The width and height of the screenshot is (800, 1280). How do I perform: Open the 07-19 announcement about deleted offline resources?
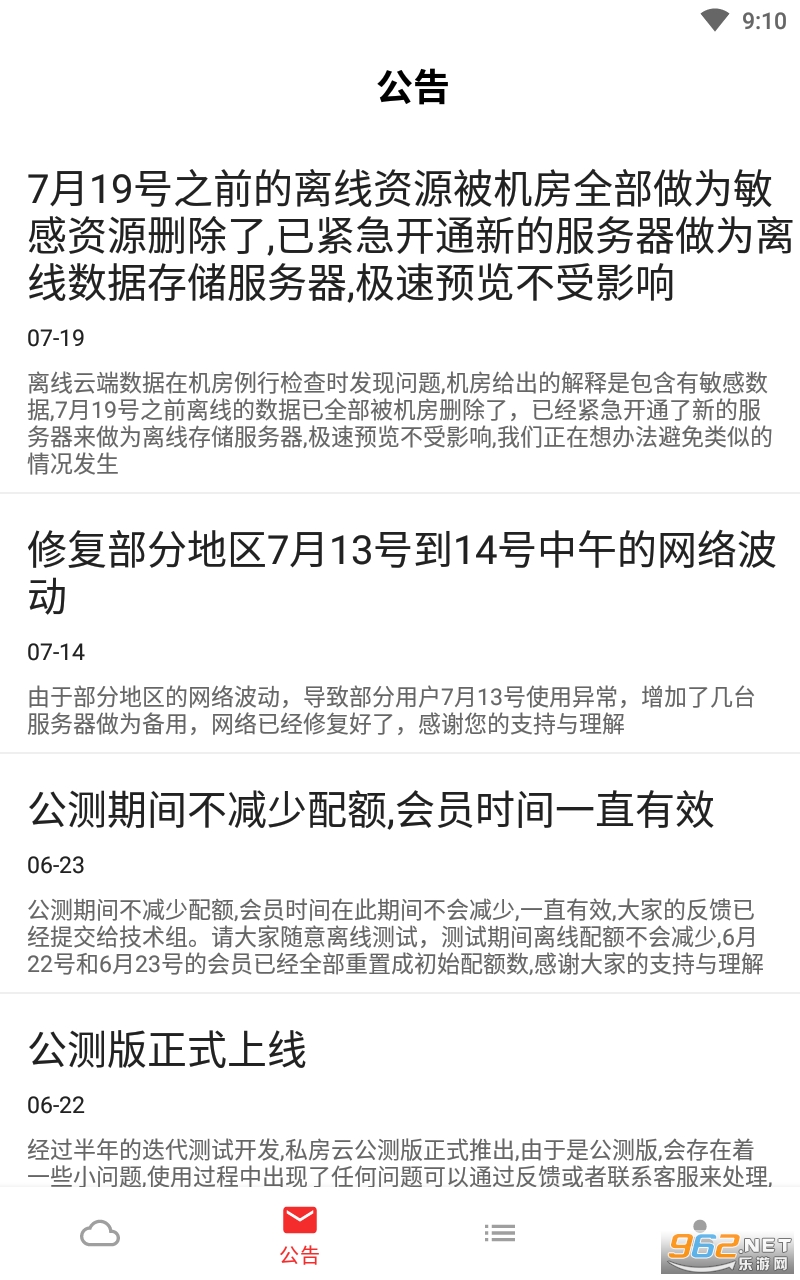click(x=400, y=320)
